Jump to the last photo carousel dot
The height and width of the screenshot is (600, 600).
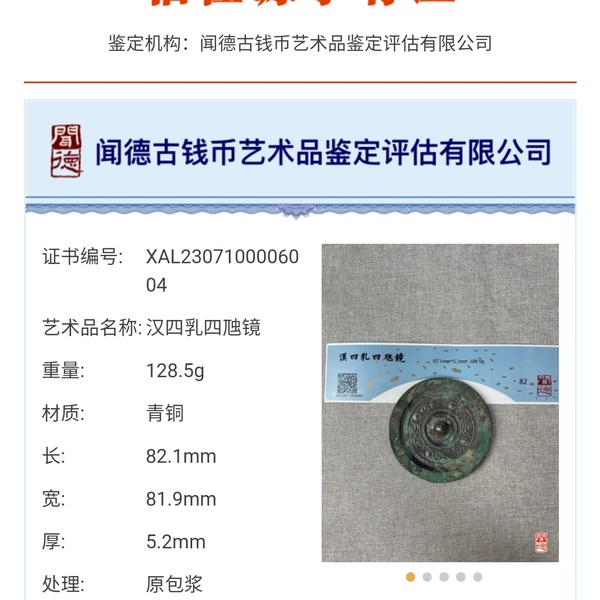tap(478, 577)
